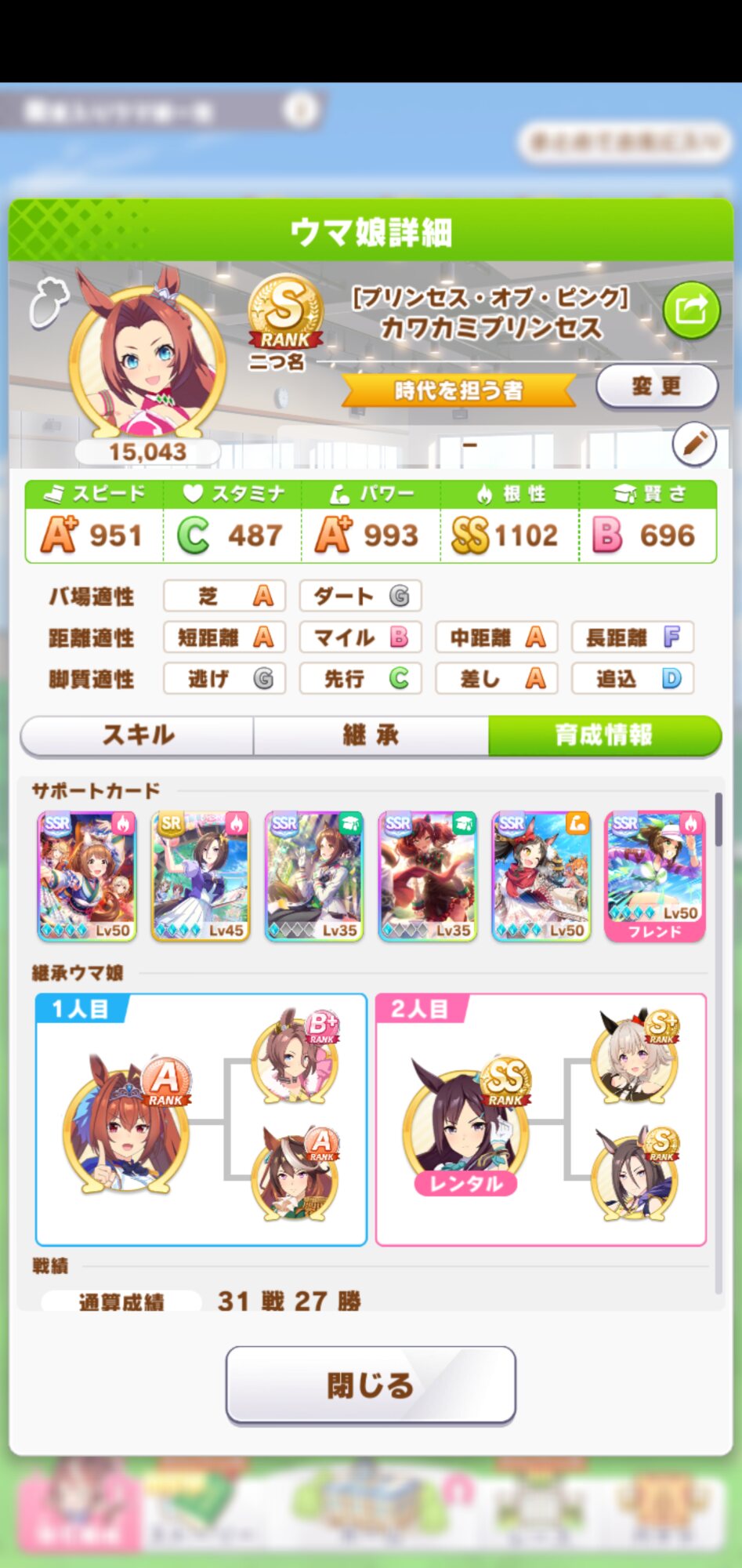Open the SSR Lv50 power support card
Viewport: 742px width, 1568px height.
tap(541, 876)
